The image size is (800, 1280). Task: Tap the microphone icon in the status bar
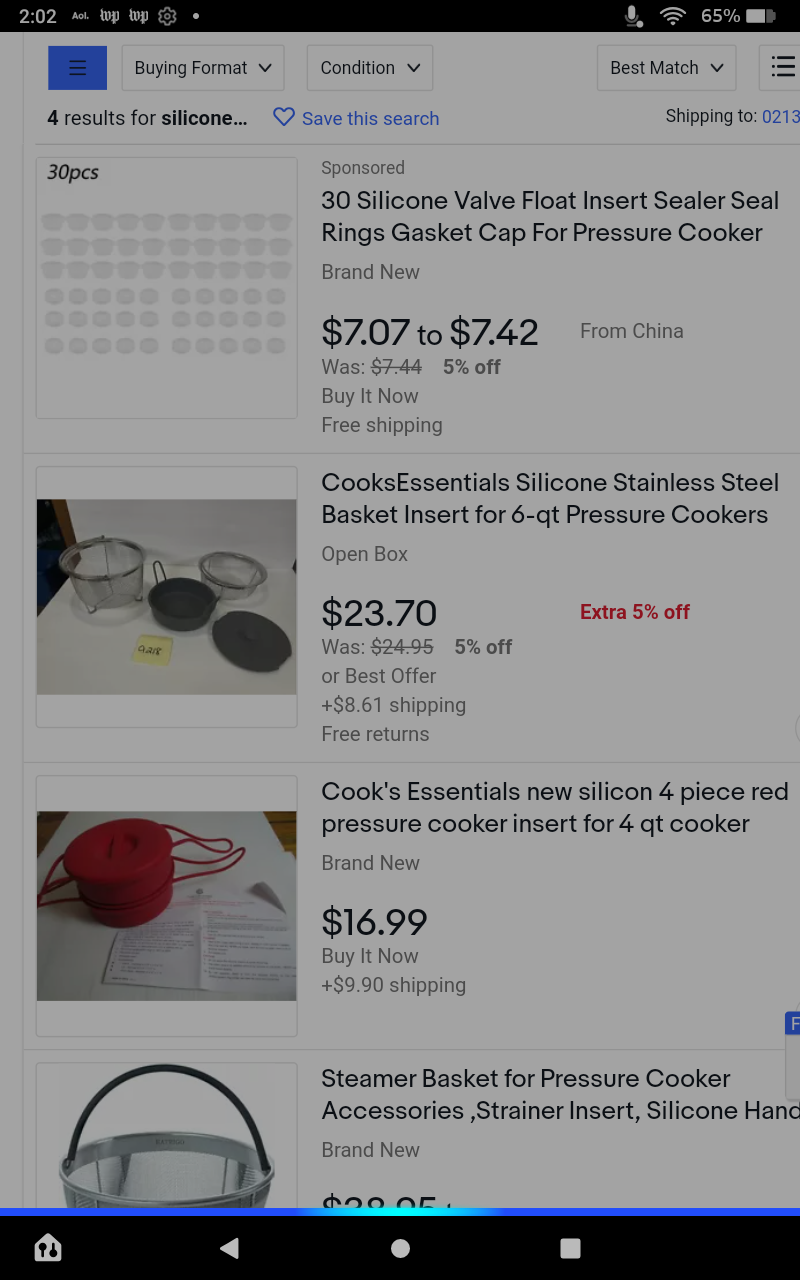pyautogui.click(x=632, y=16)
